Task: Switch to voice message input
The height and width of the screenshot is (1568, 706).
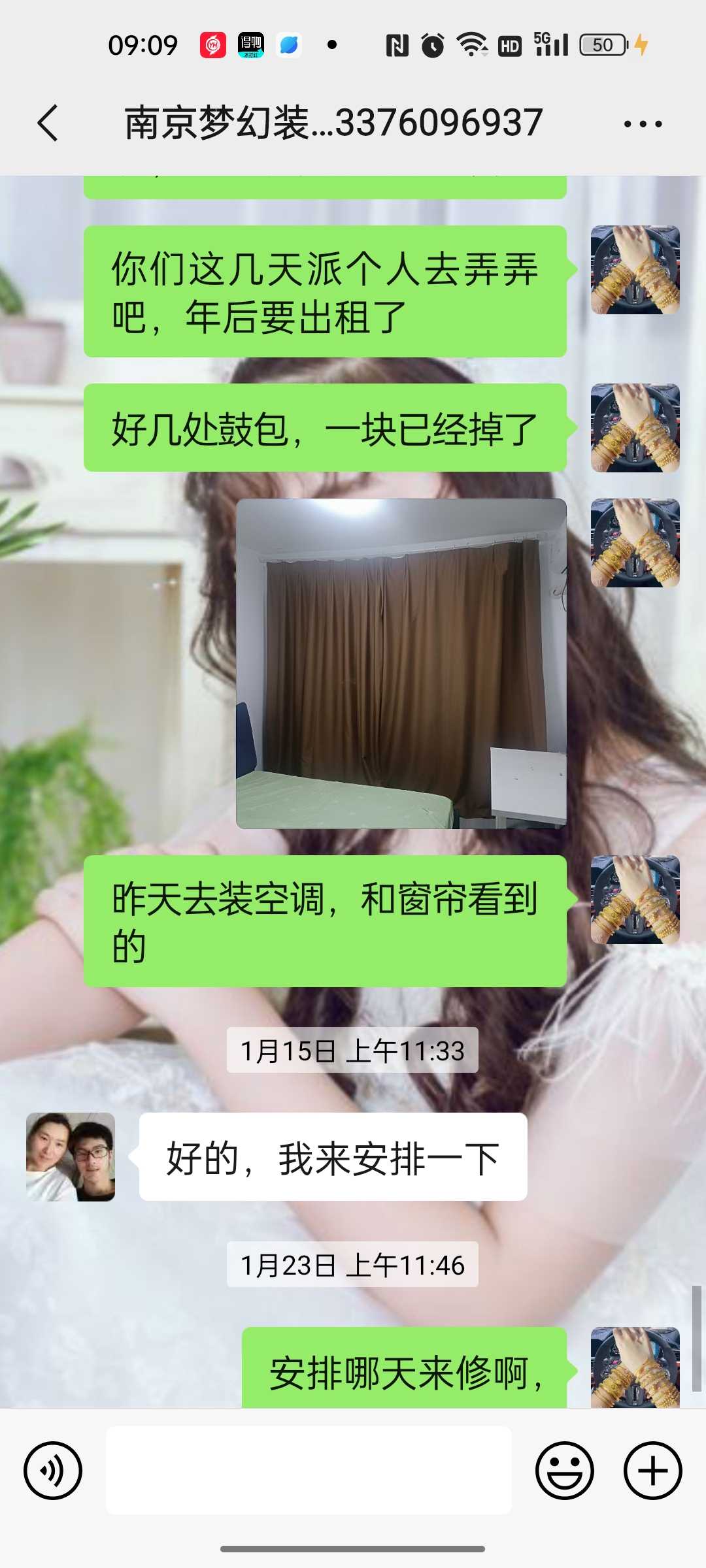Action: [x=53, y=1471]
